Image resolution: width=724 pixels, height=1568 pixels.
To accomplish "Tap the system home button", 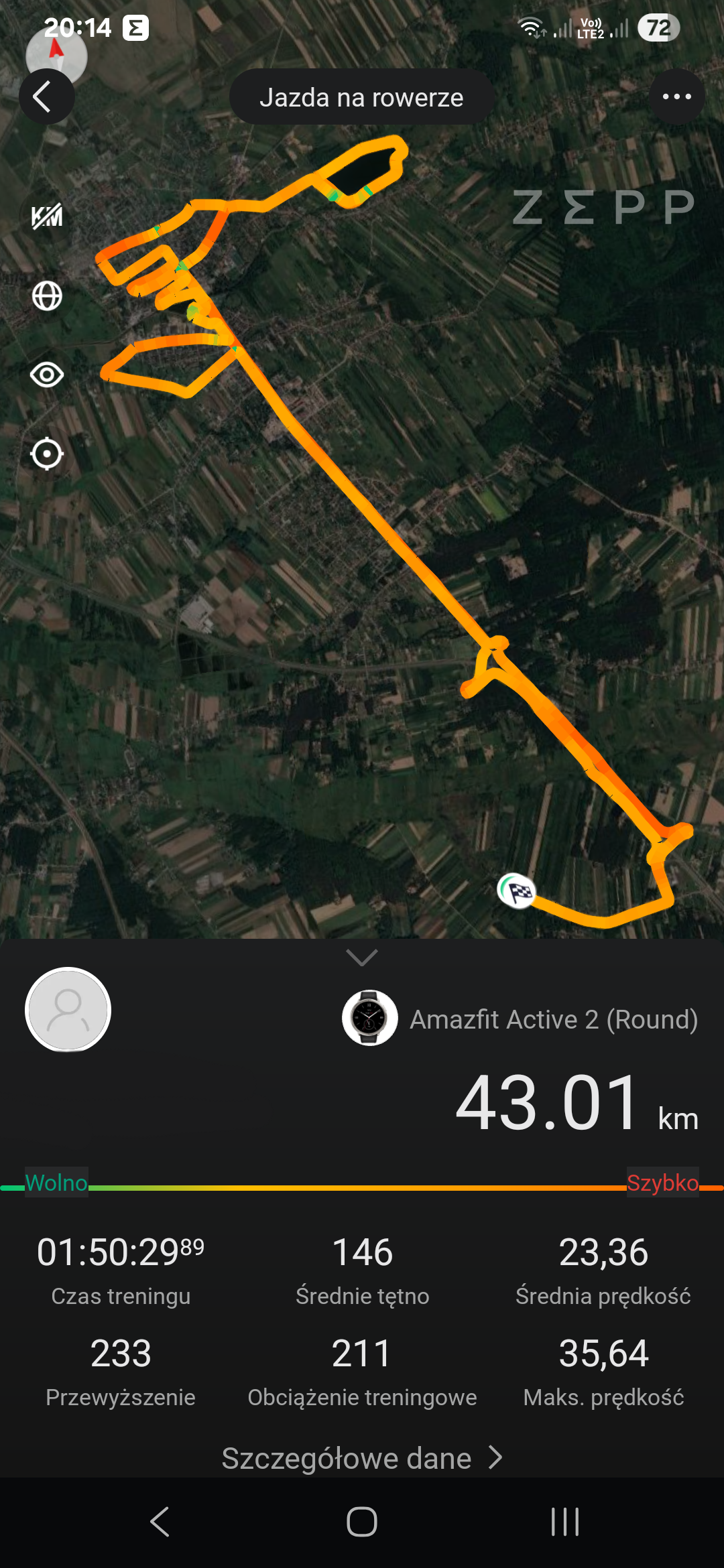I will tap(362, 1522).
